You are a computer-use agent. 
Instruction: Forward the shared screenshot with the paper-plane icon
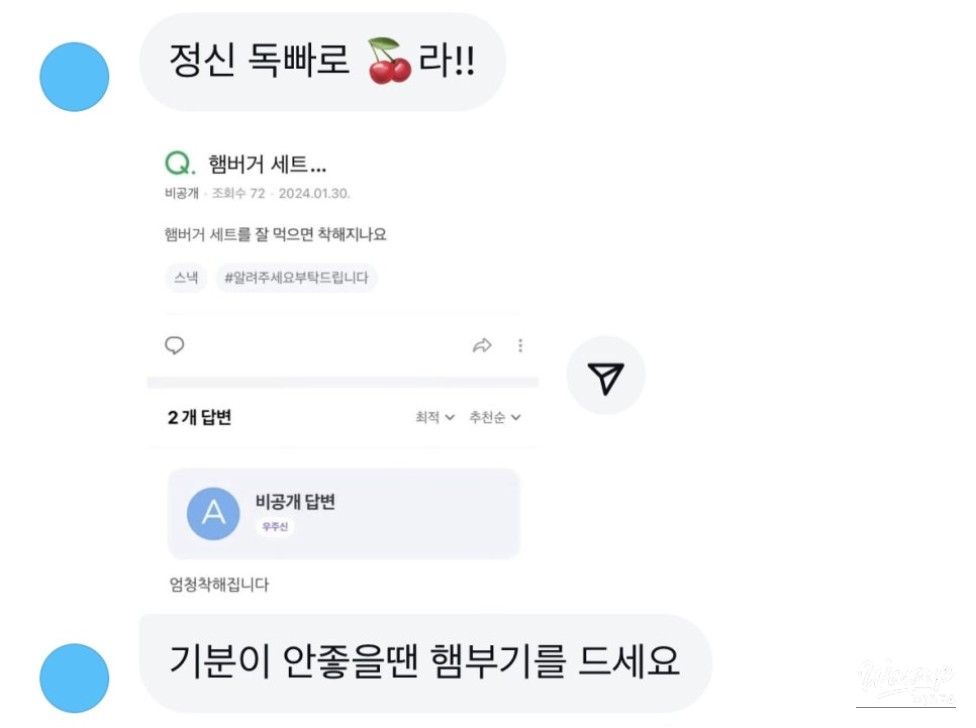pyautogui.click(x=606, y=376)
